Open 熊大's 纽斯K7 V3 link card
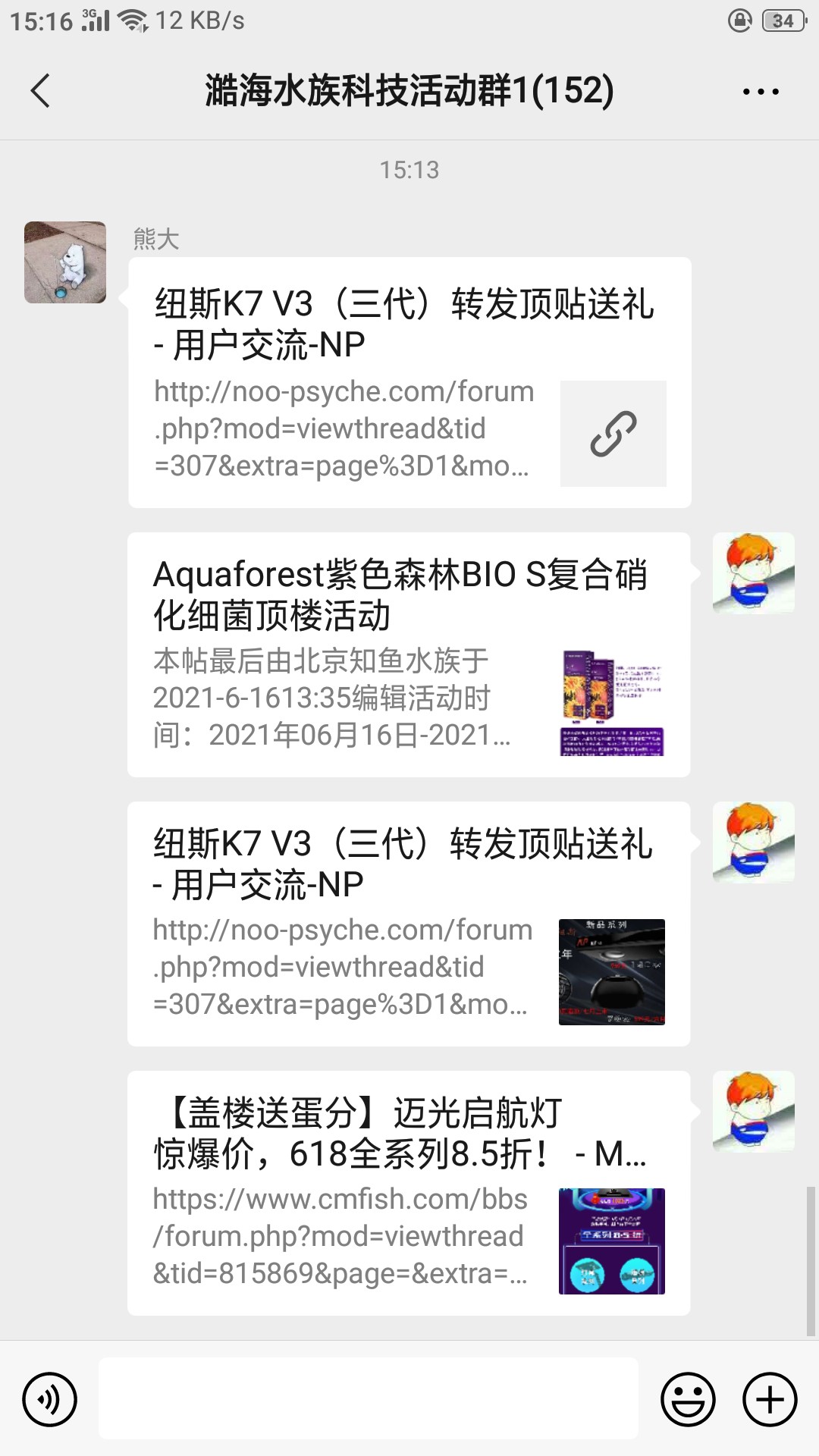819x1456 pixels. coord(409,382)
